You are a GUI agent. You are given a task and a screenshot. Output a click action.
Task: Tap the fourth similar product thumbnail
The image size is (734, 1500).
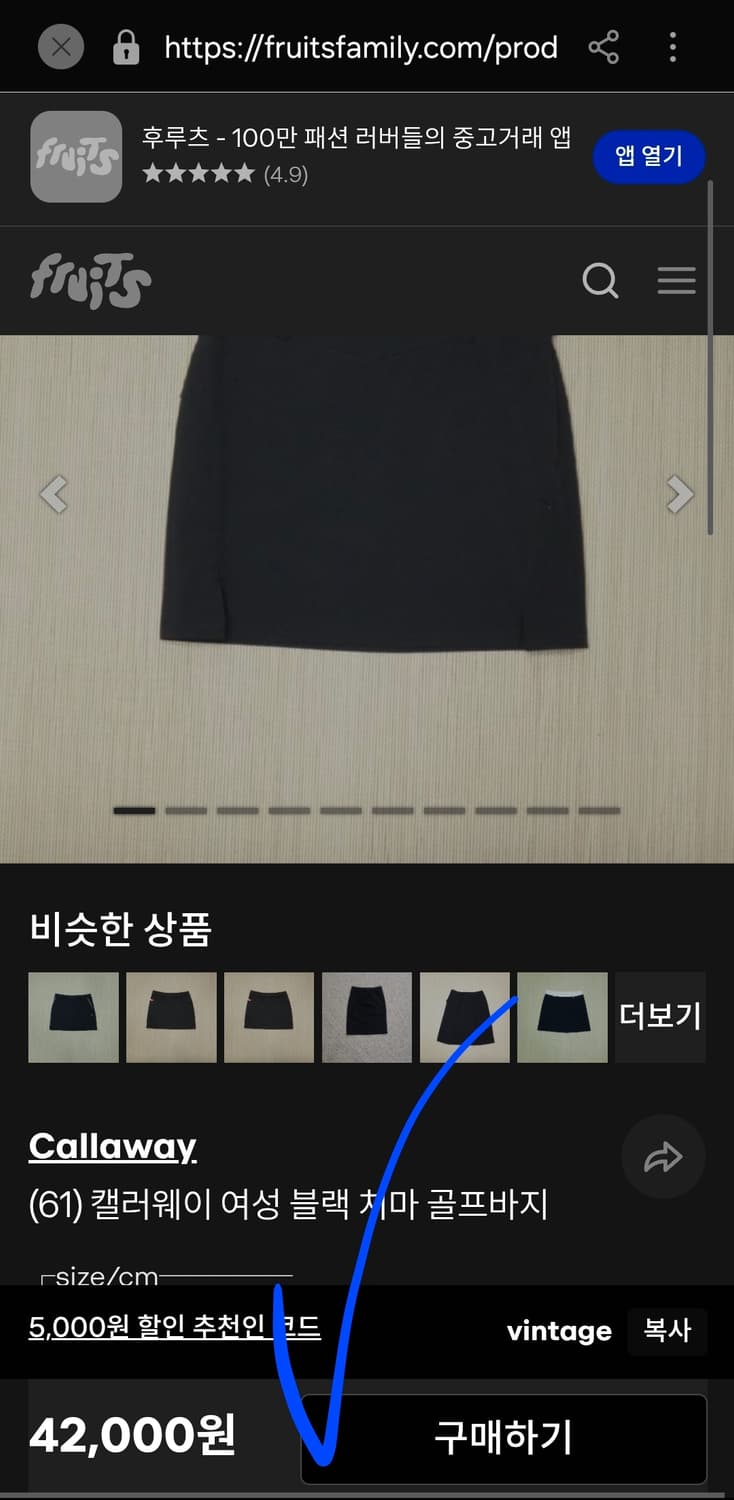(367, 1017)
